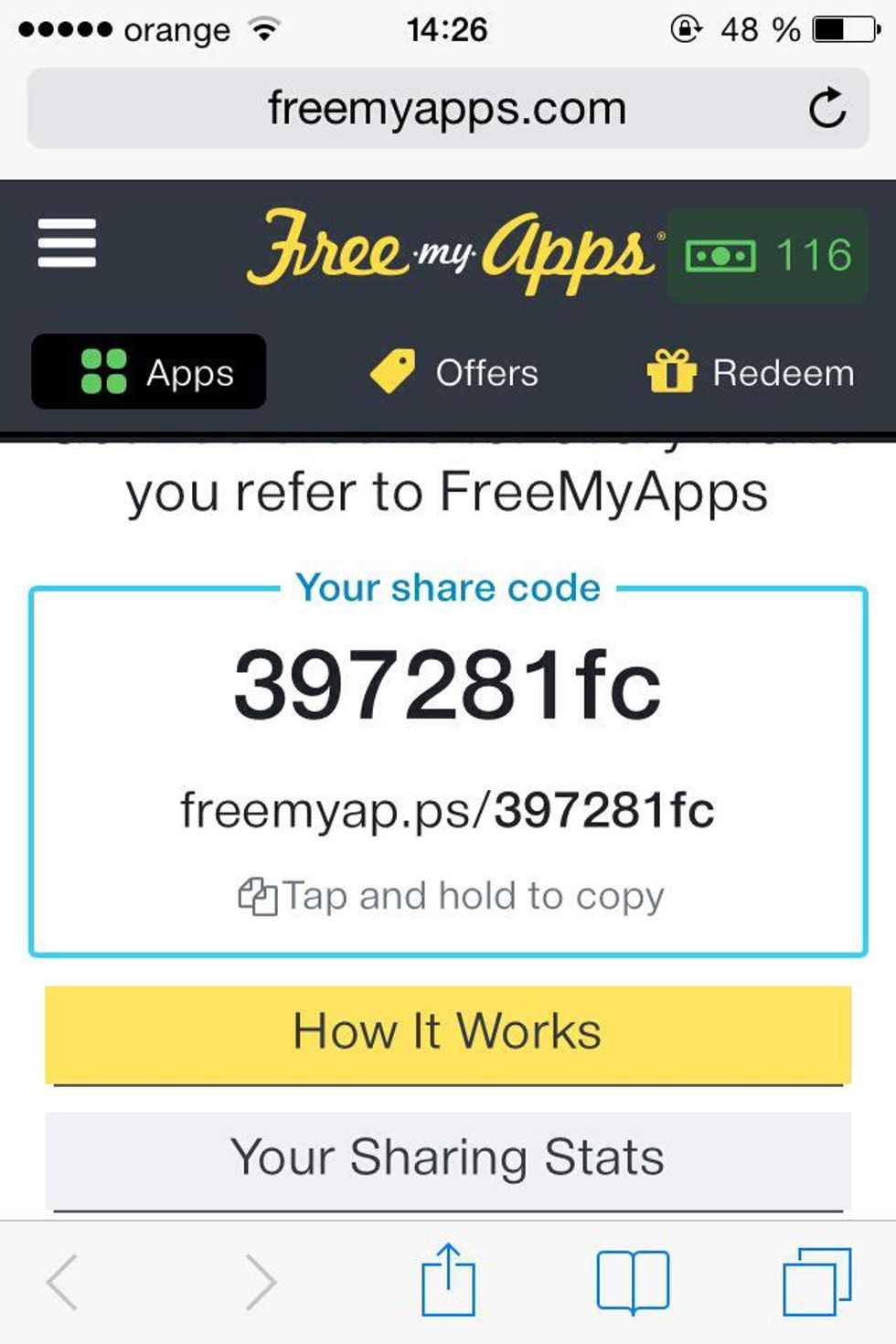This screenshot has height=1344, width=896.
Task: Open Your Sharing Stats
Action: click(447, 1157)
